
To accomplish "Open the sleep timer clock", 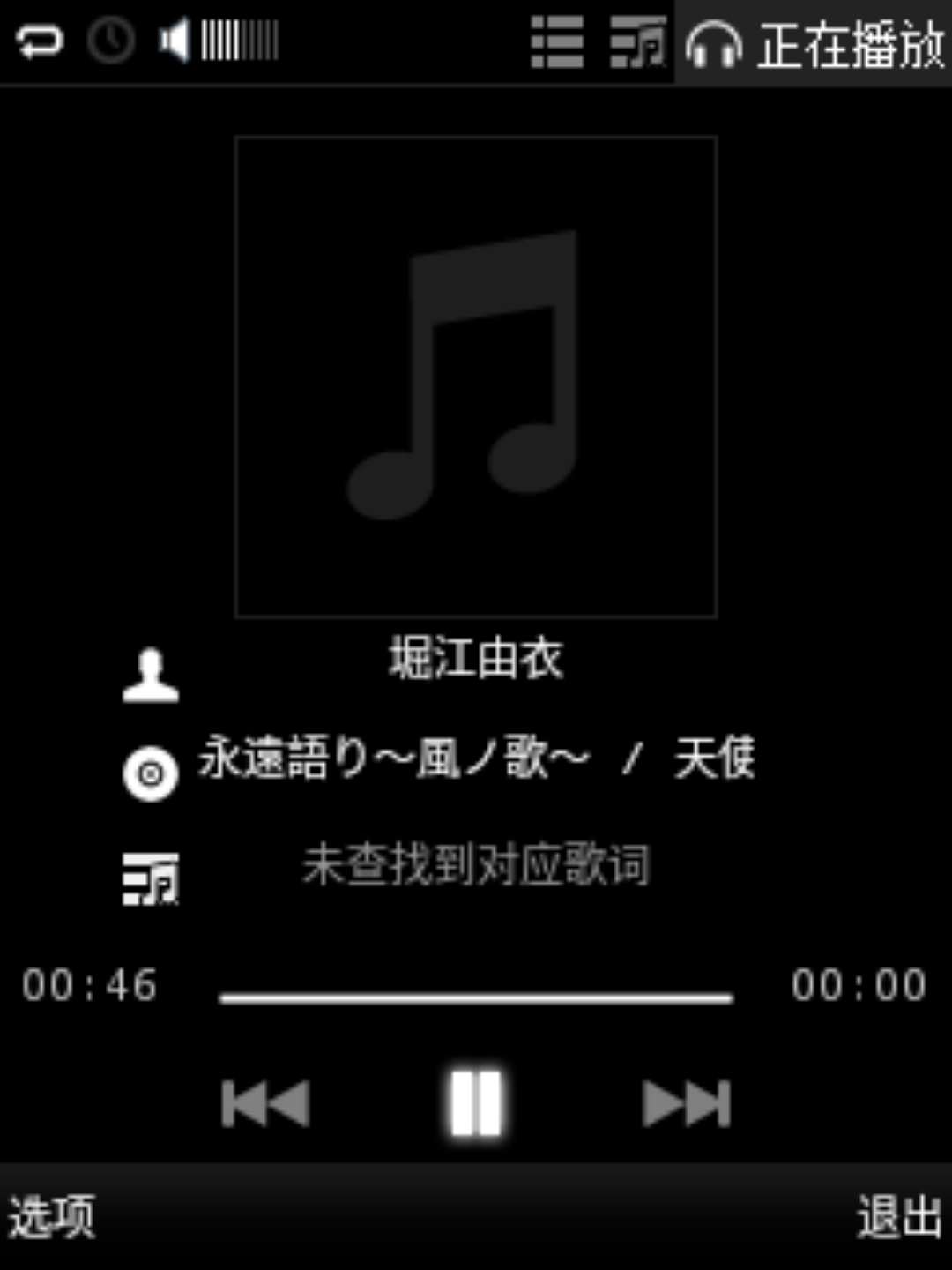I will pos(111,41).
